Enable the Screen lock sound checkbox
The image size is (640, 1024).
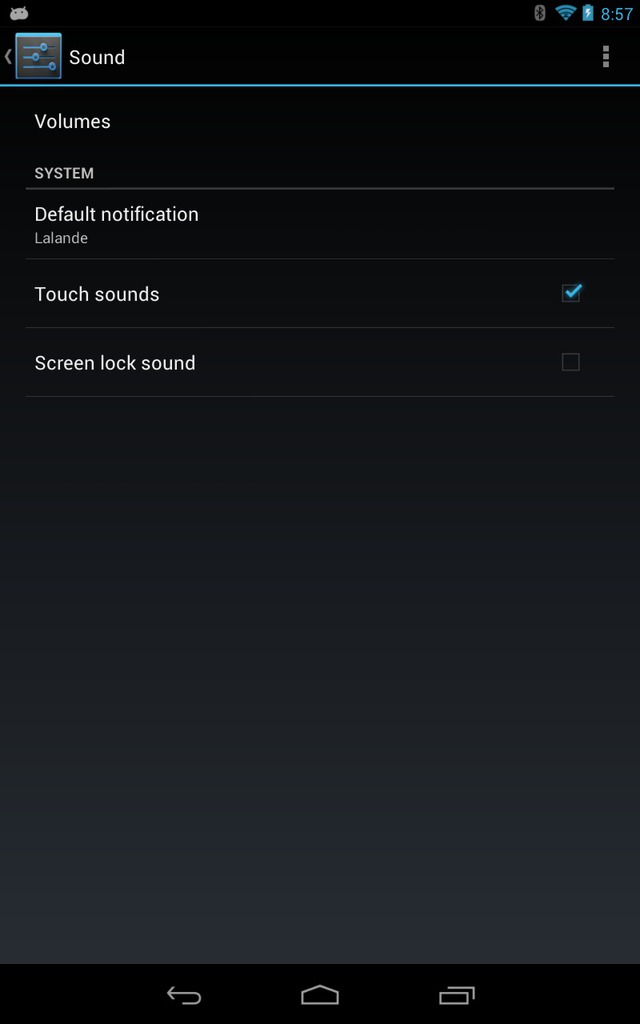(571, 362)
